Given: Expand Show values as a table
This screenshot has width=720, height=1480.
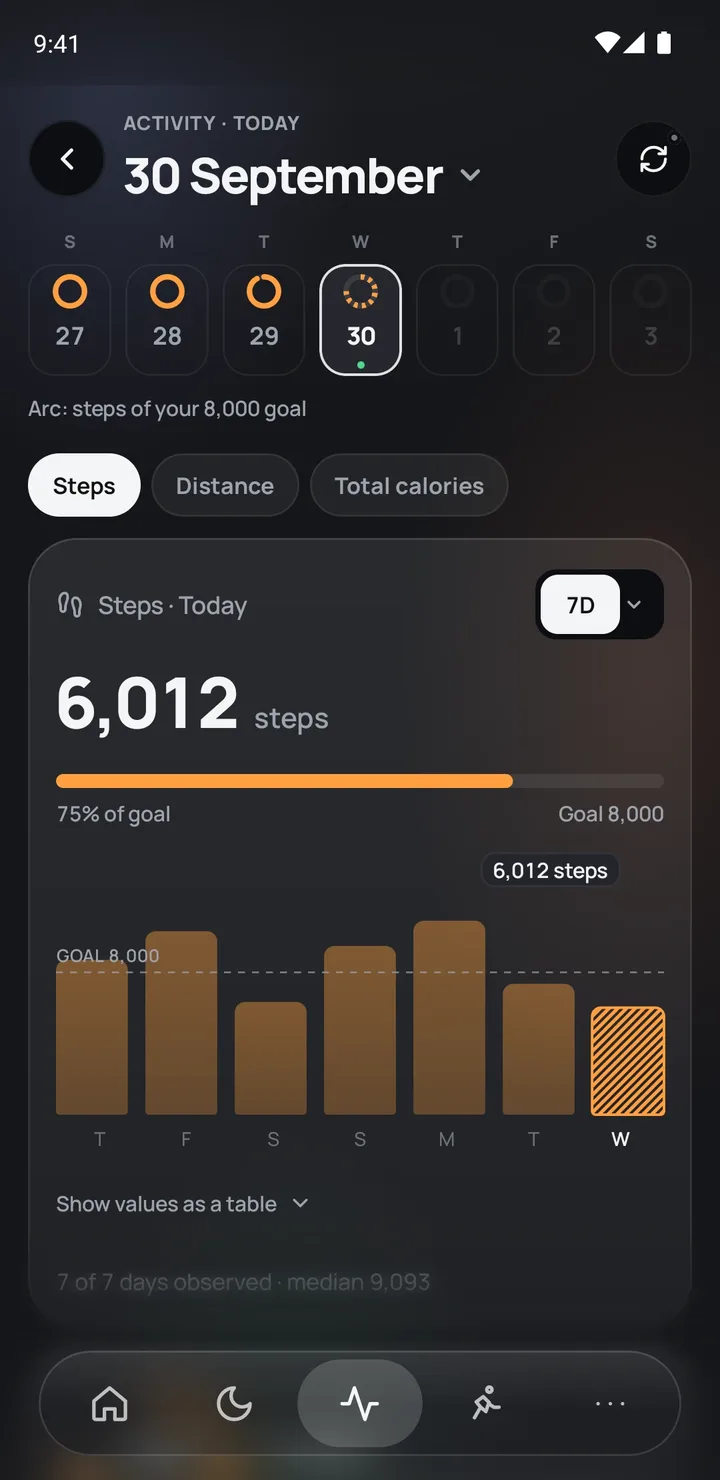Looking at the screenshot, I should (x=182, y=1204).
